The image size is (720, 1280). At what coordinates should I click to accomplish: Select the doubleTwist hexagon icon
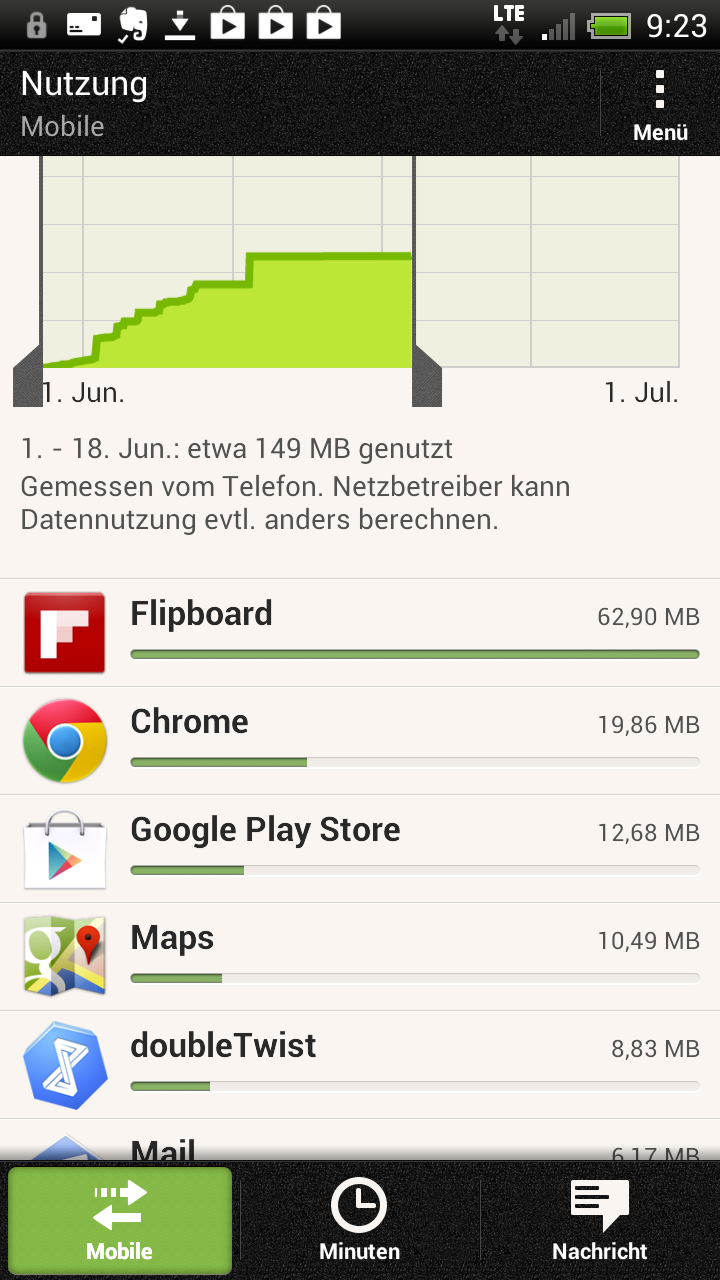tap(64, 1064)
